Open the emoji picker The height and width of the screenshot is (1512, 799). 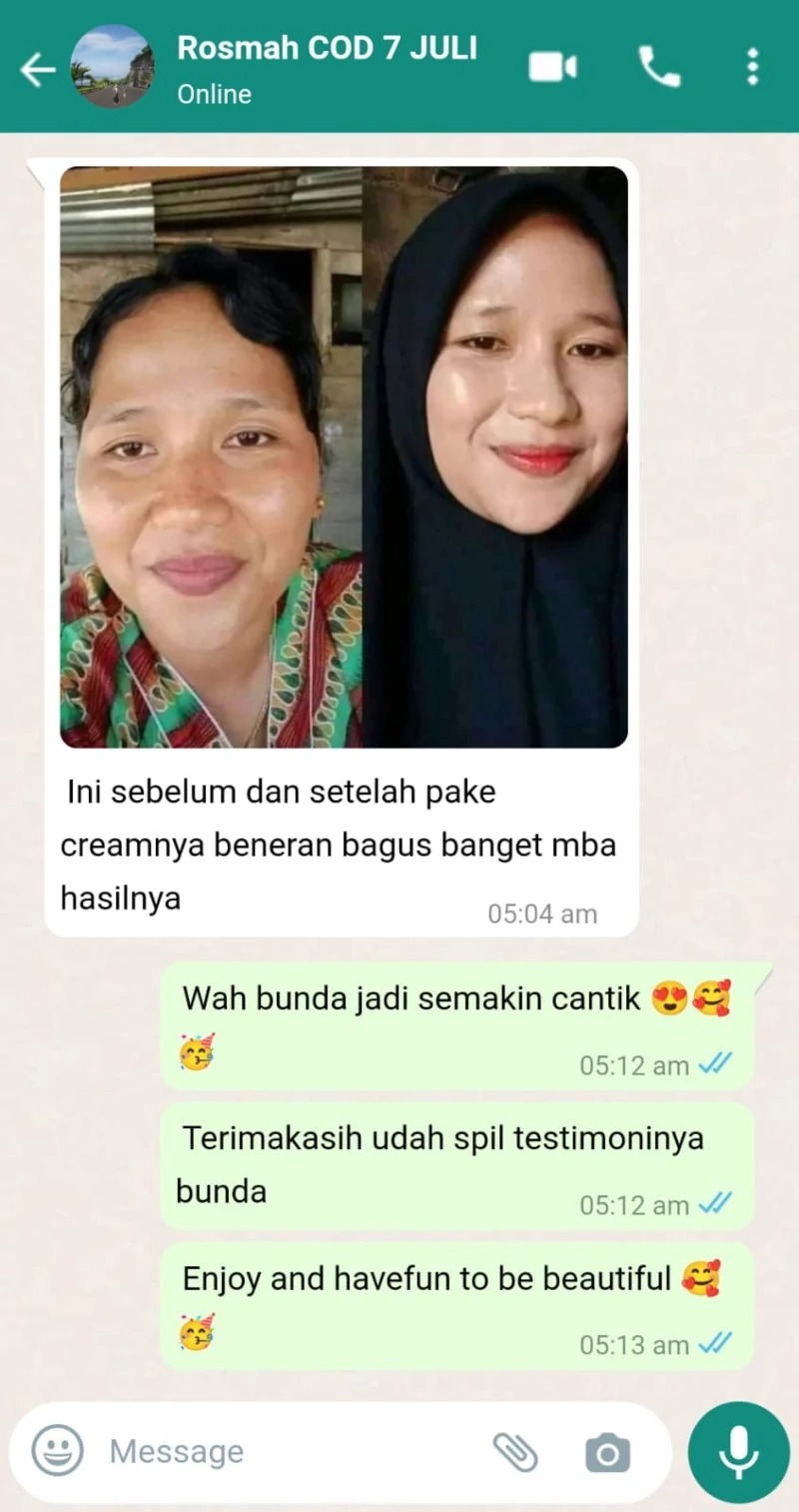pyautogui.click(x=57, y=1450)
